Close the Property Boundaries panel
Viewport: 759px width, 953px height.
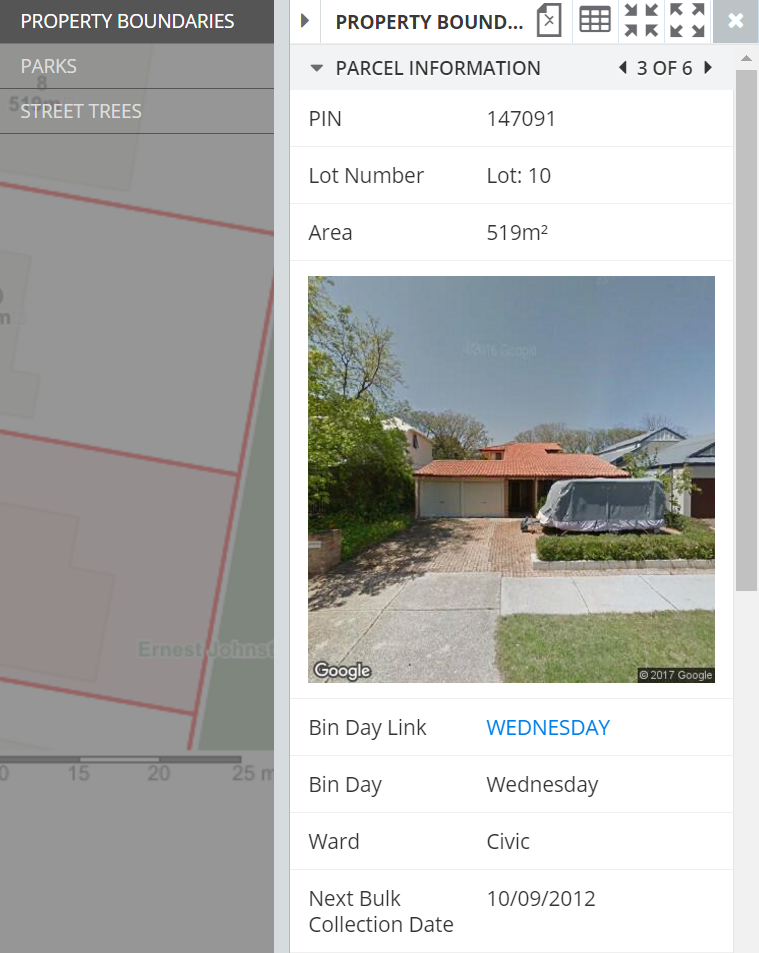pos(736,21)
